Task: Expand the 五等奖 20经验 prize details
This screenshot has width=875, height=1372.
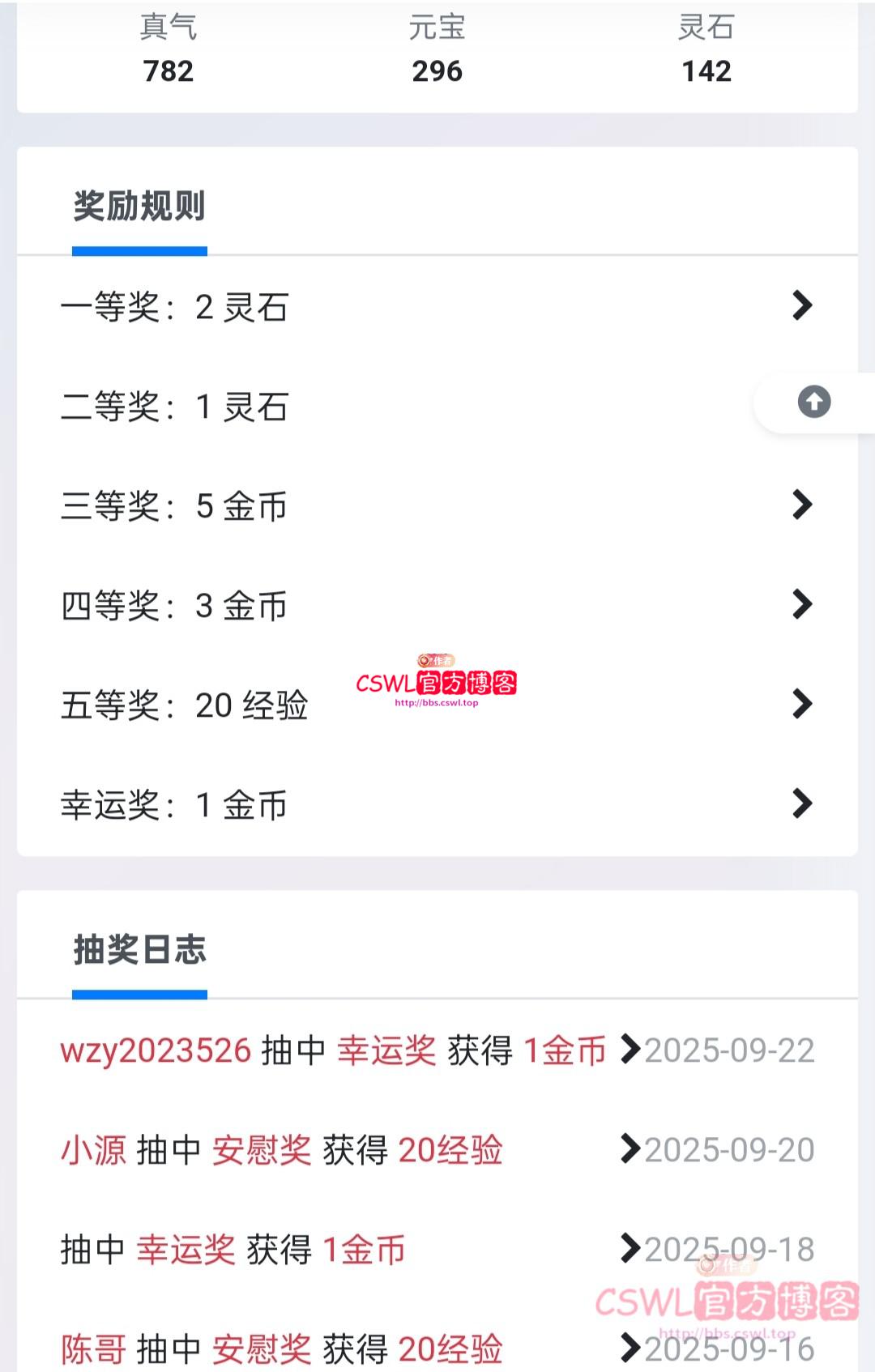Action: (x=802, y=705)
